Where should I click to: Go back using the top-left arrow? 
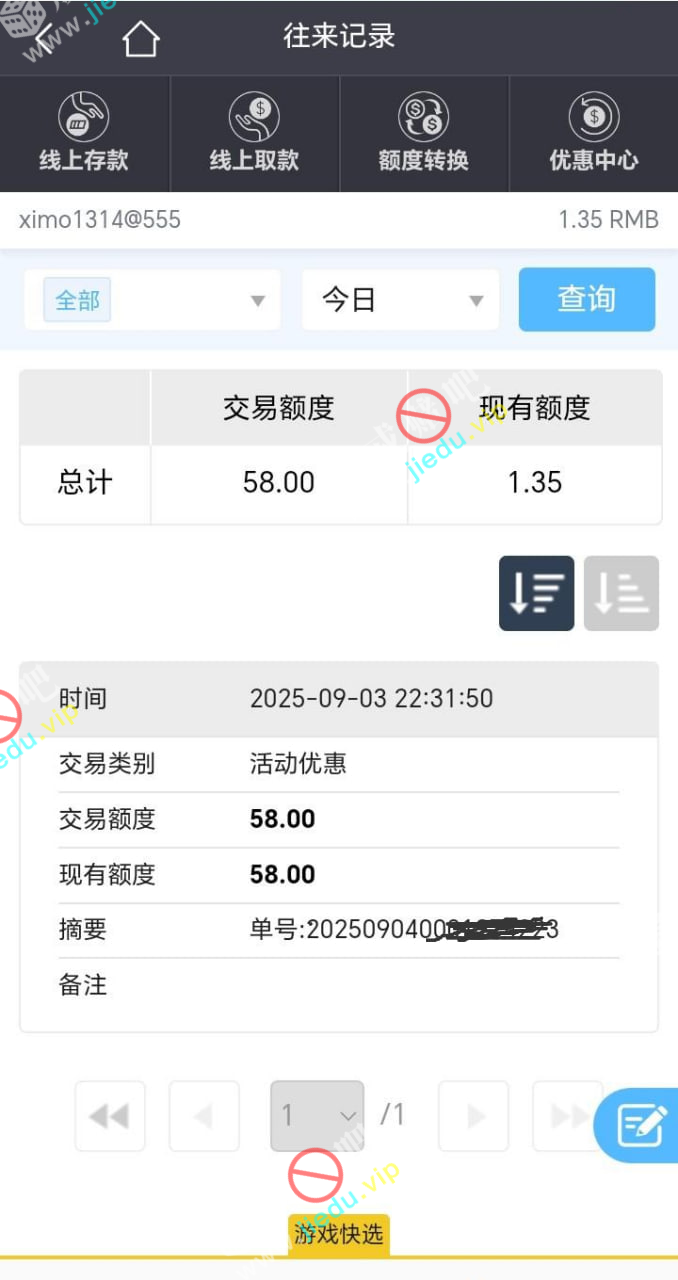(x=44, y=38)
